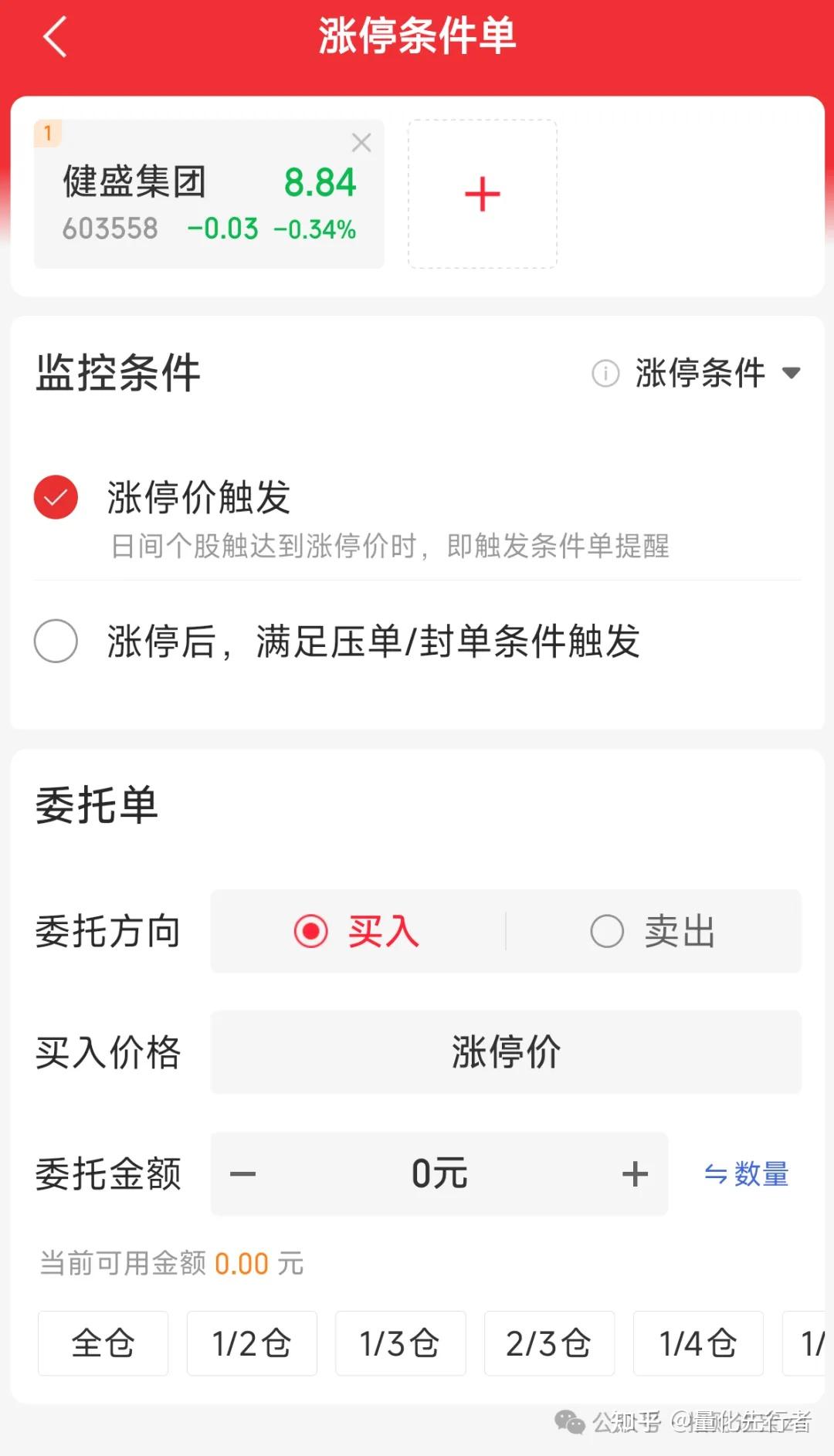
Task: Select the 涨停后满足压单/封单条件触发 option
Action: click(56, 641)
